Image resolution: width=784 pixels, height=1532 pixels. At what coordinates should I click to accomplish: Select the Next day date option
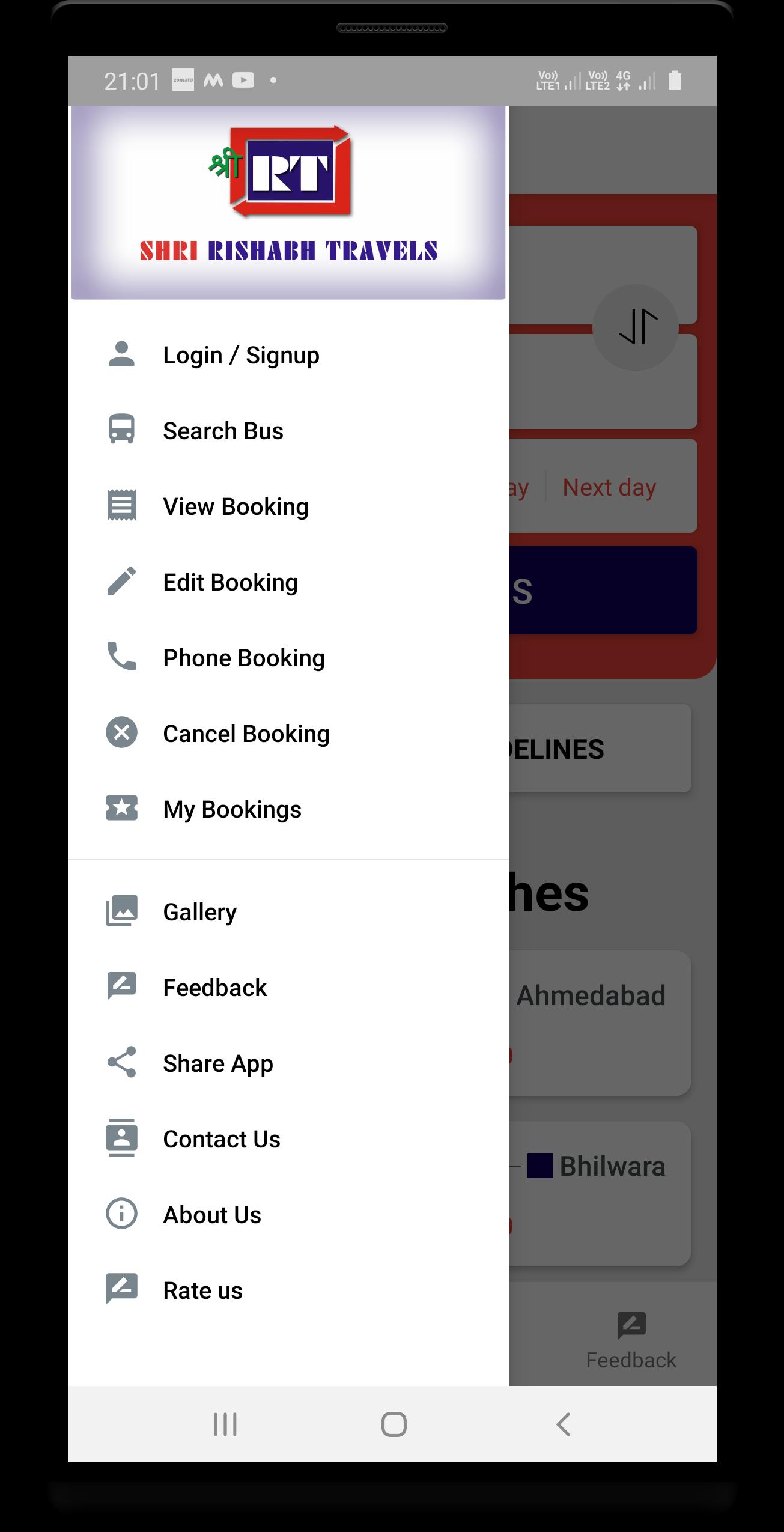coord(609,487)
